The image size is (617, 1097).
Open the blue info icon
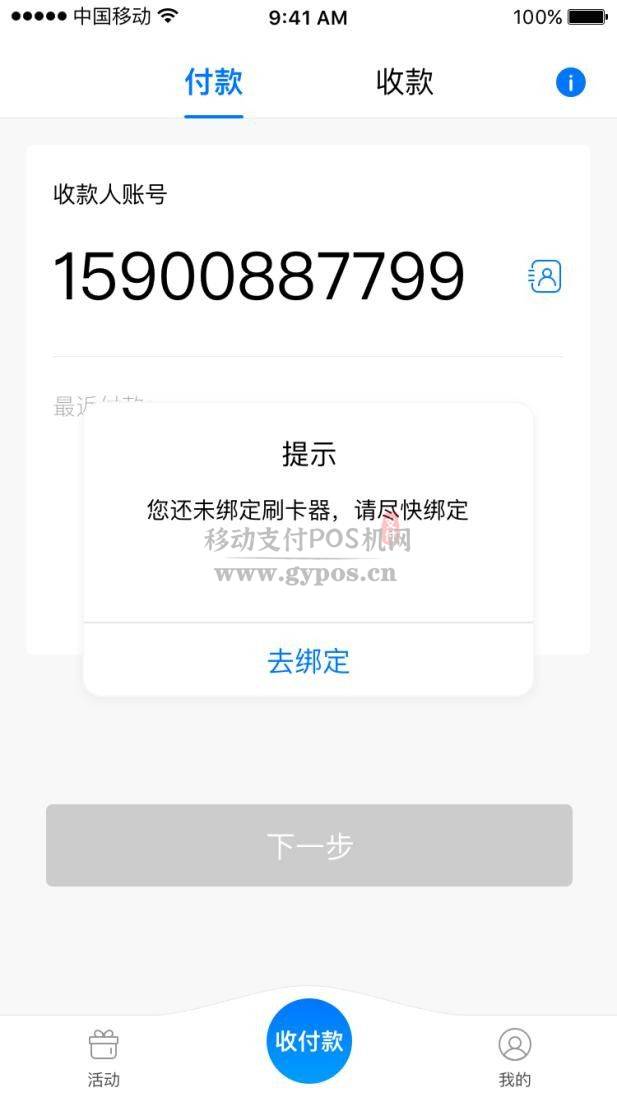click(x=570, y=83)
